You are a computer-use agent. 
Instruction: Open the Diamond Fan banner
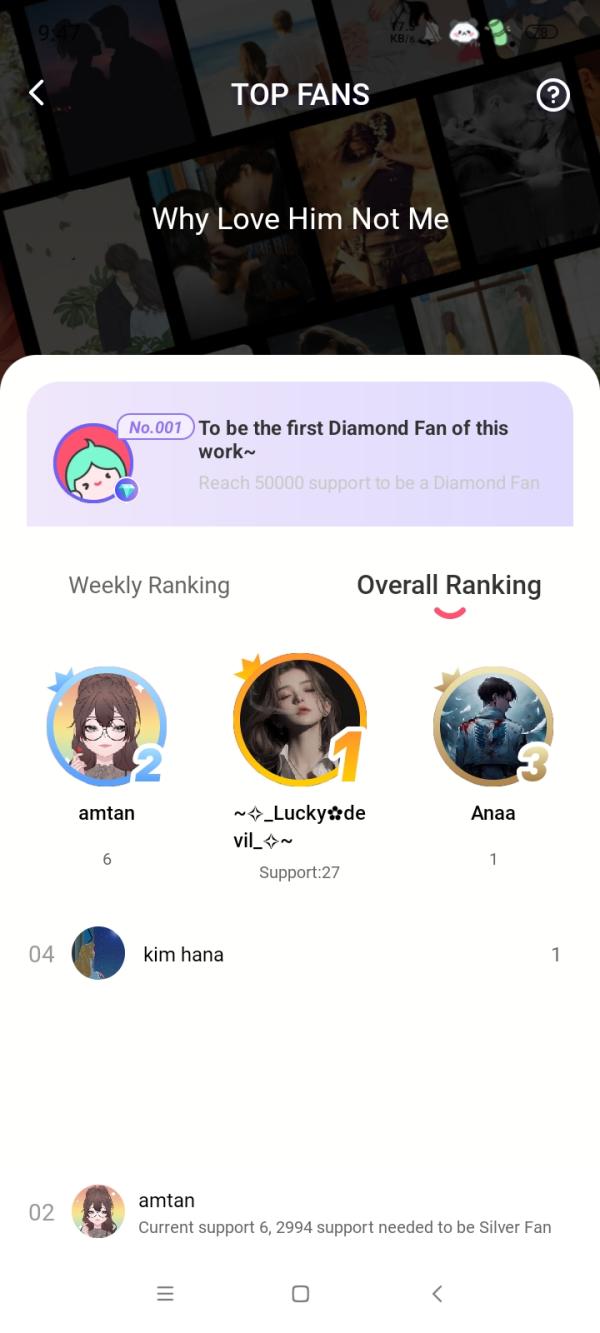tap(300, 454)
